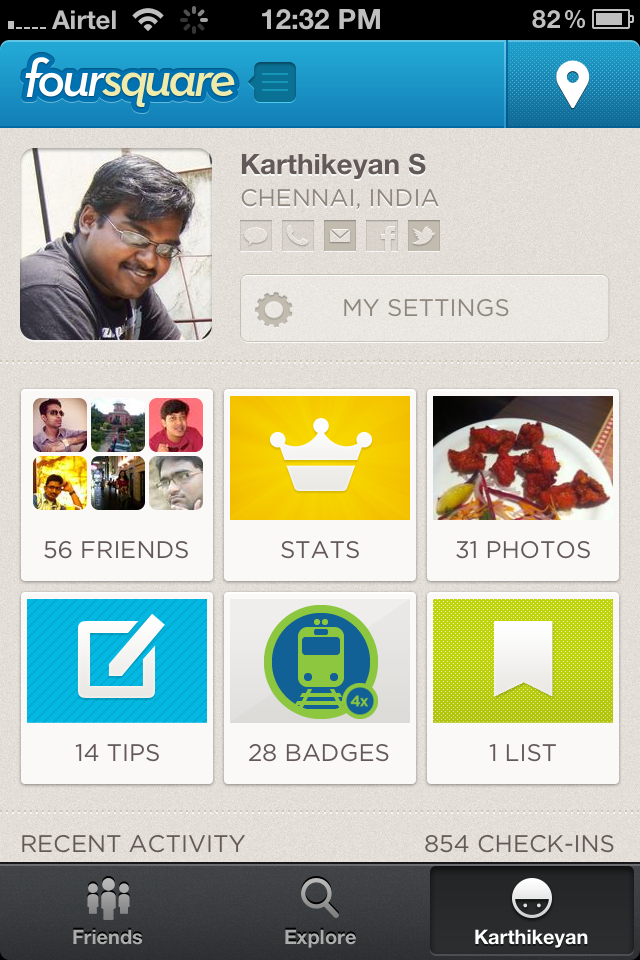
Task: Open the Twitter profile icon
Action: tap(424, 236)
